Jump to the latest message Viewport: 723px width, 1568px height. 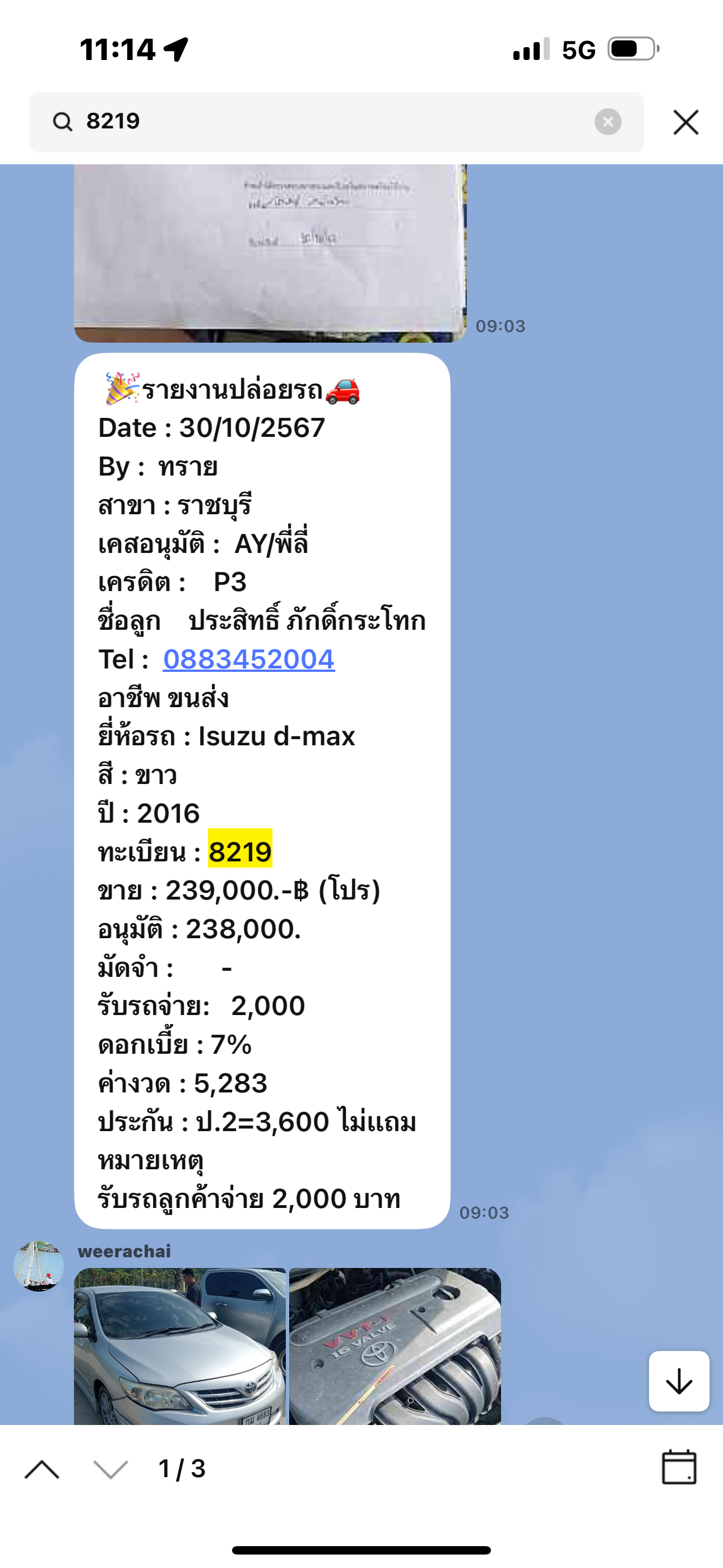[x=679, y=1381]
